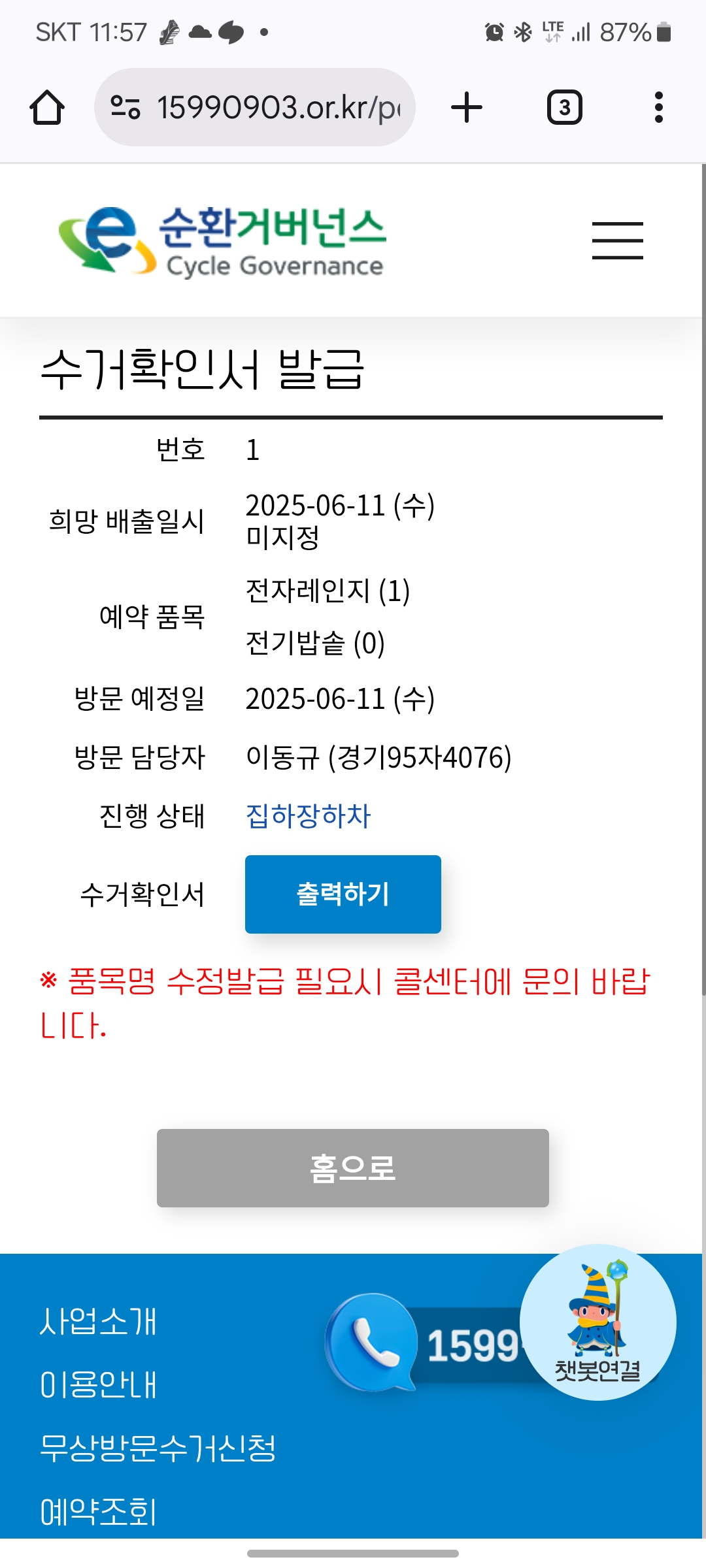Open a new browser tab

pyautogui.click(x=467, y=107)
